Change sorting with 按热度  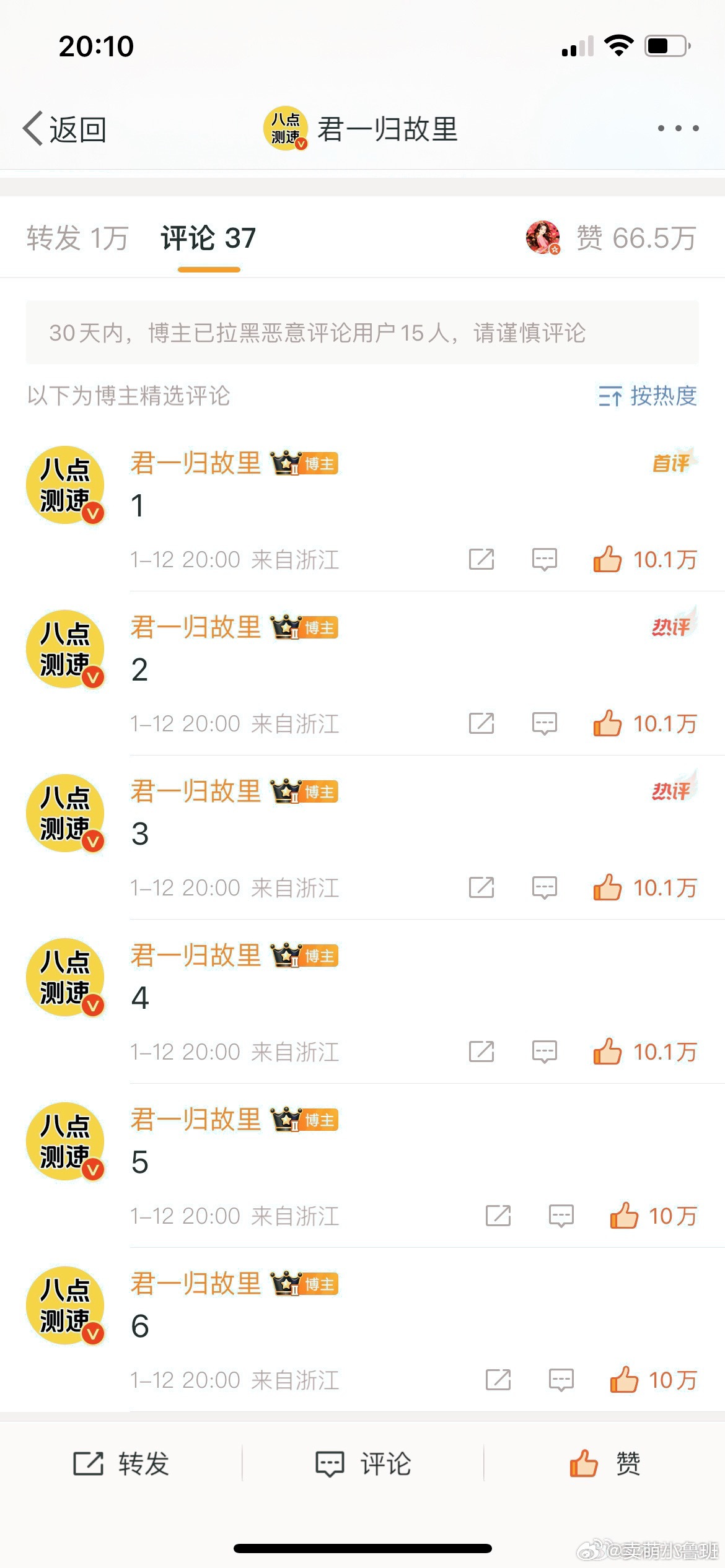[648, 396]
